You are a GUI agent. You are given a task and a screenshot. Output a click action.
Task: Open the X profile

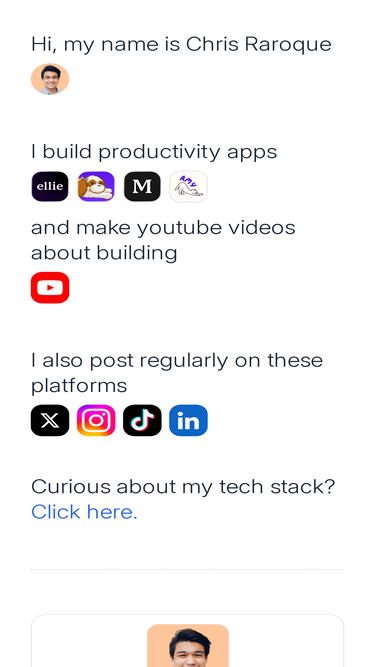(x=50, y=420)
